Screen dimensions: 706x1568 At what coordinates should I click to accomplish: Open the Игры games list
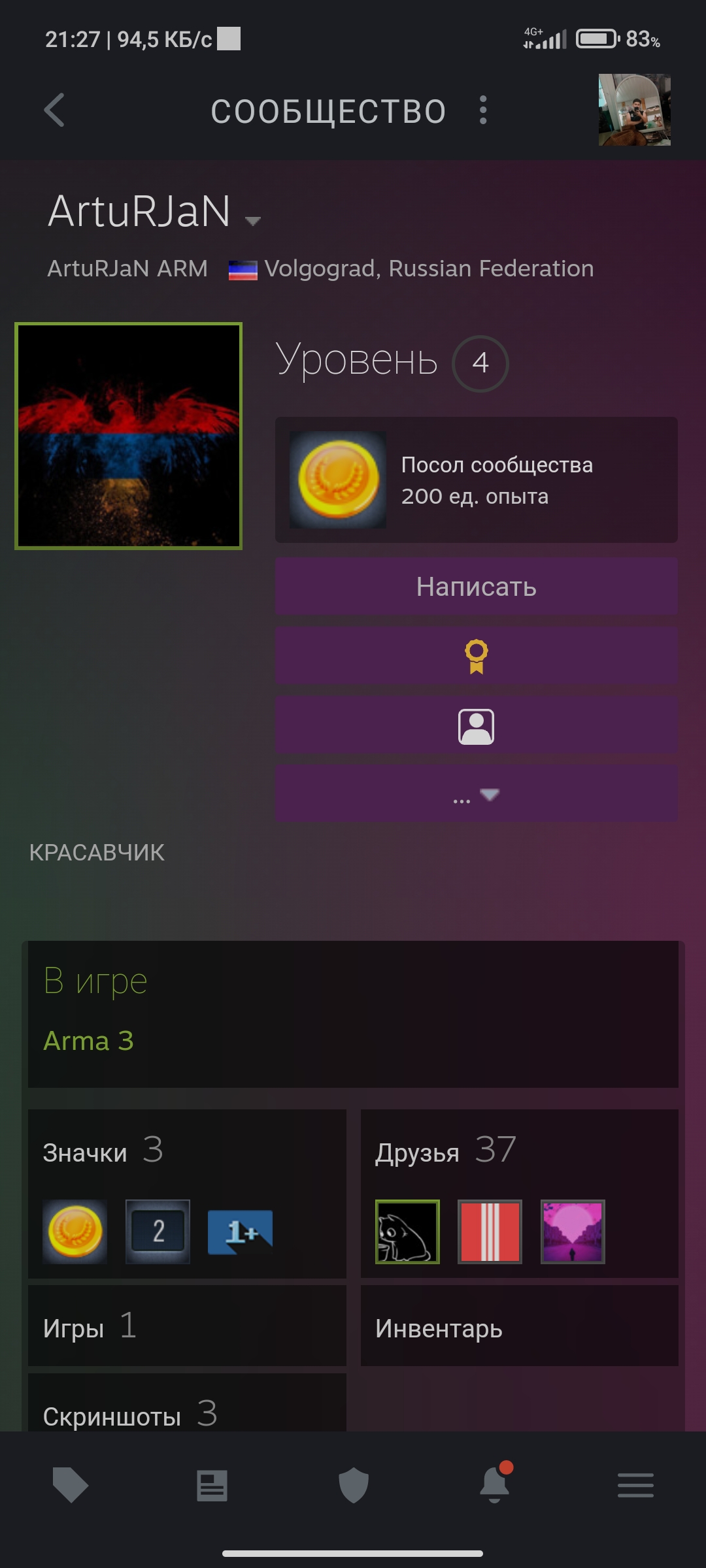[x=187, y=1326]
